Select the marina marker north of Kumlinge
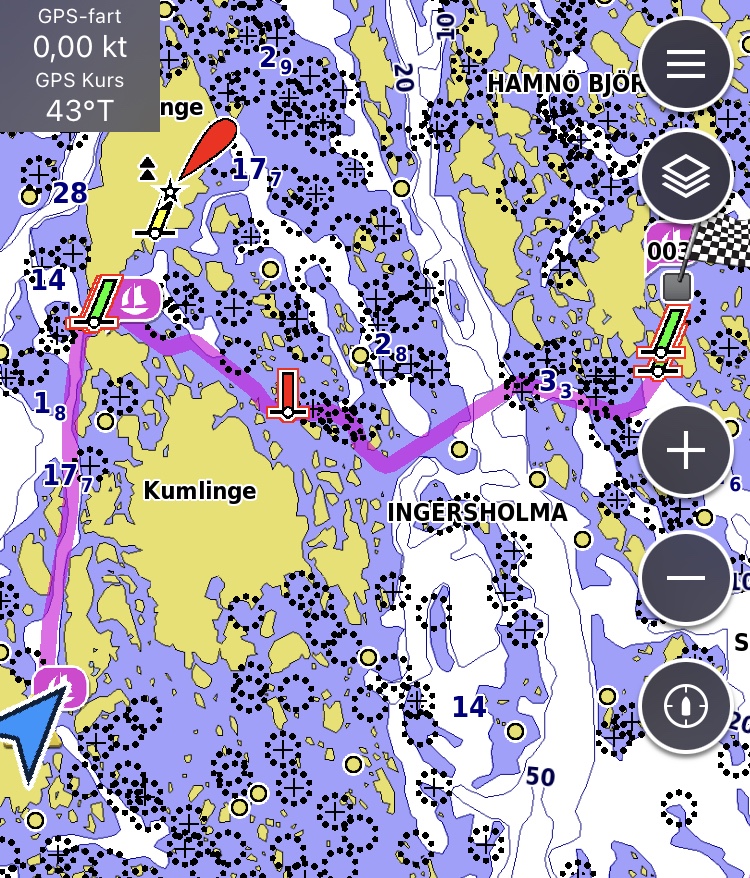Image resolution: width=750 pixels, height=878 pixels. pos(137,297)
